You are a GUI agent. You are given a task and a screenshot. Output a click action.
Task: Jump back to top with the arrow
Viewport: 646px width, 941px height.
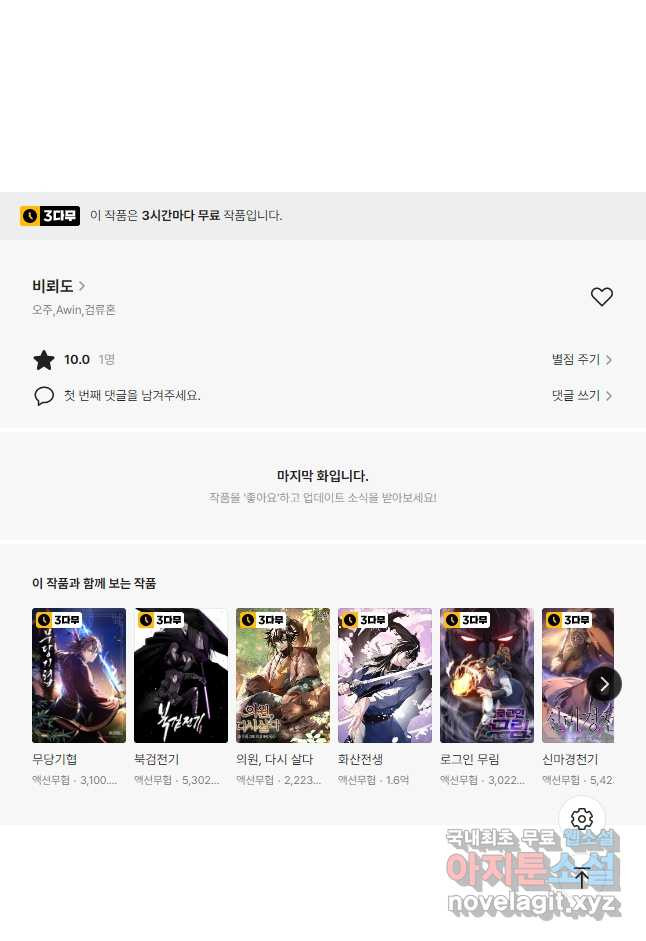tap(582, 878)
